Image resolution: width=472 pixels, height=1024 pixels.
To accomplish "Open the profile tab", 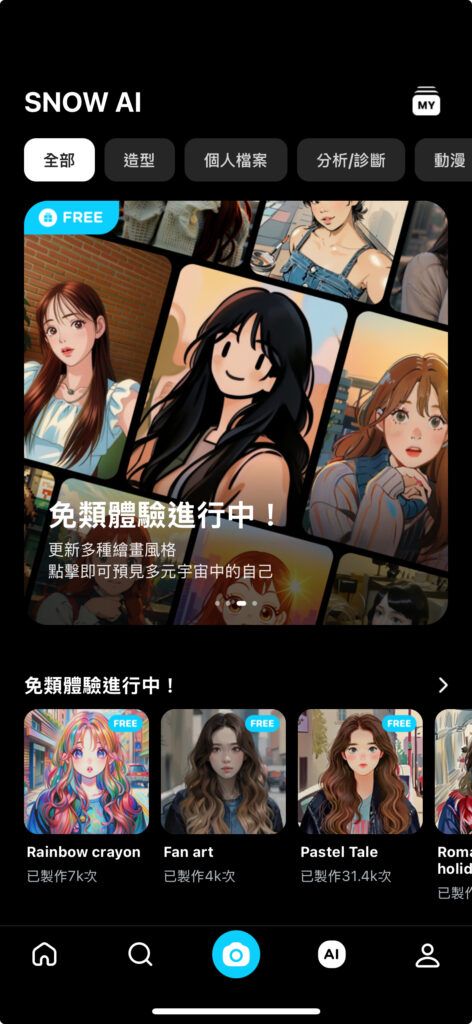I will (x=428, y=955).
